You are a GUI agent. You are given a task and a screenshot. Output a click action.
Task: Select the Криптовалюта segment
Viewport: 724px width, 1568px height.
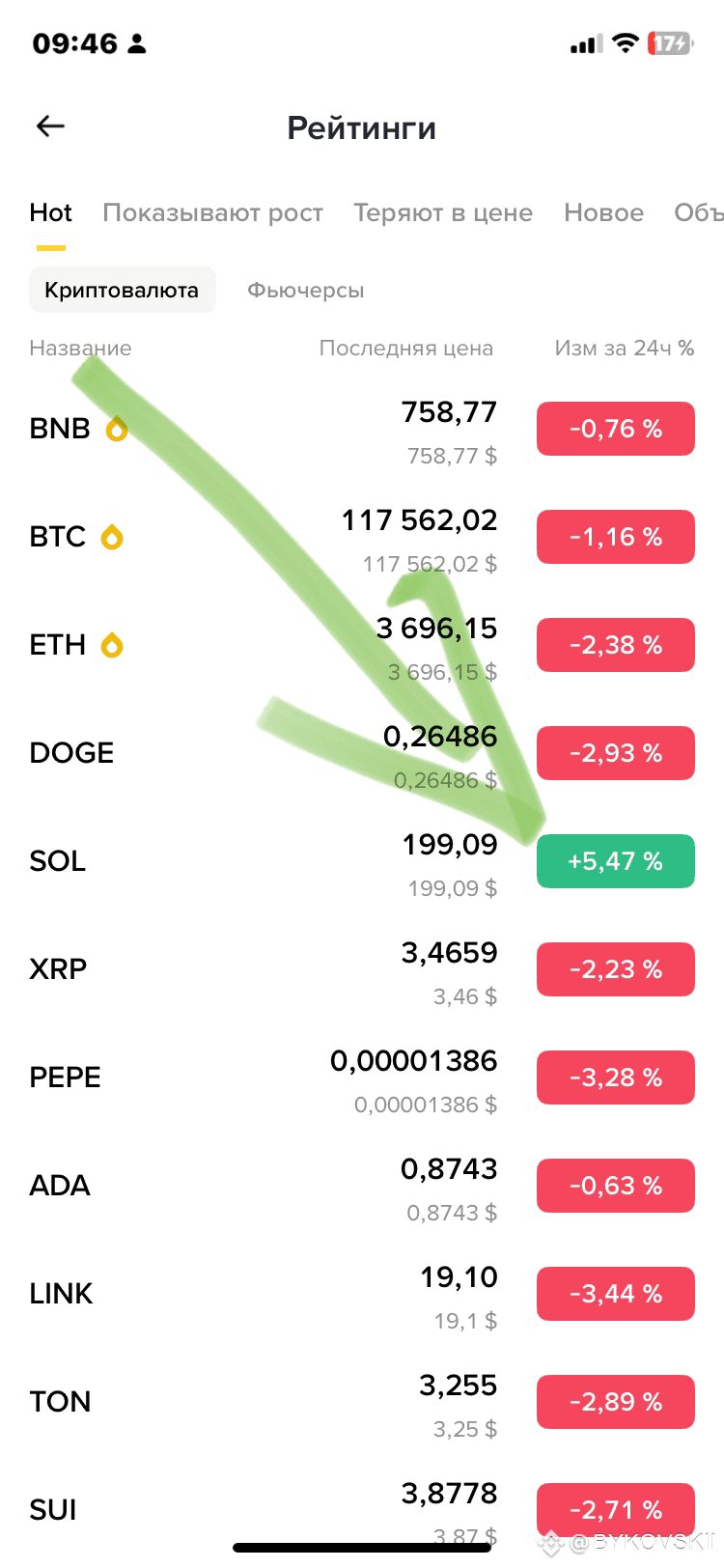tap(122, 291)
